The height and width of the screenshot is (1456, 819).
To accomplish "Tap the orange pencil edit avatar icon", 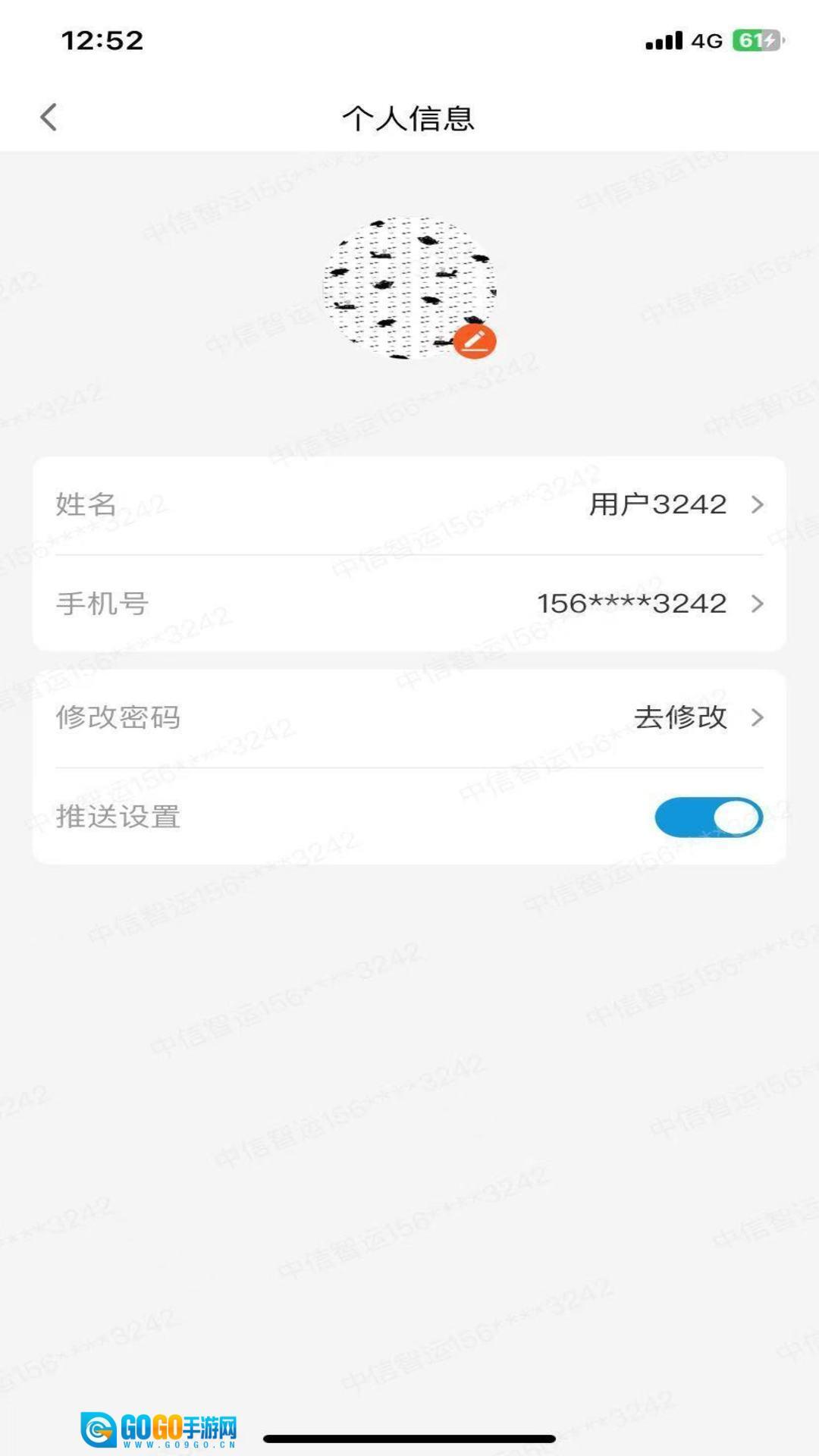I will (476, 341).
